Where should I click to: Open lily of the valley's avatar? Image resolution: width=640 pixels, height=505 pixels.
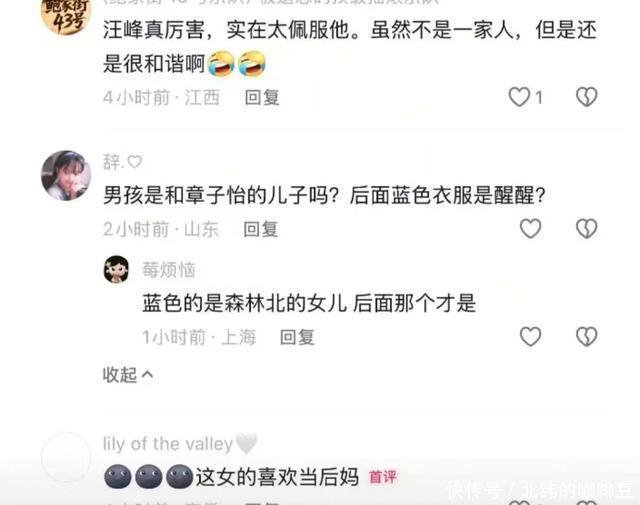[66, 457]
